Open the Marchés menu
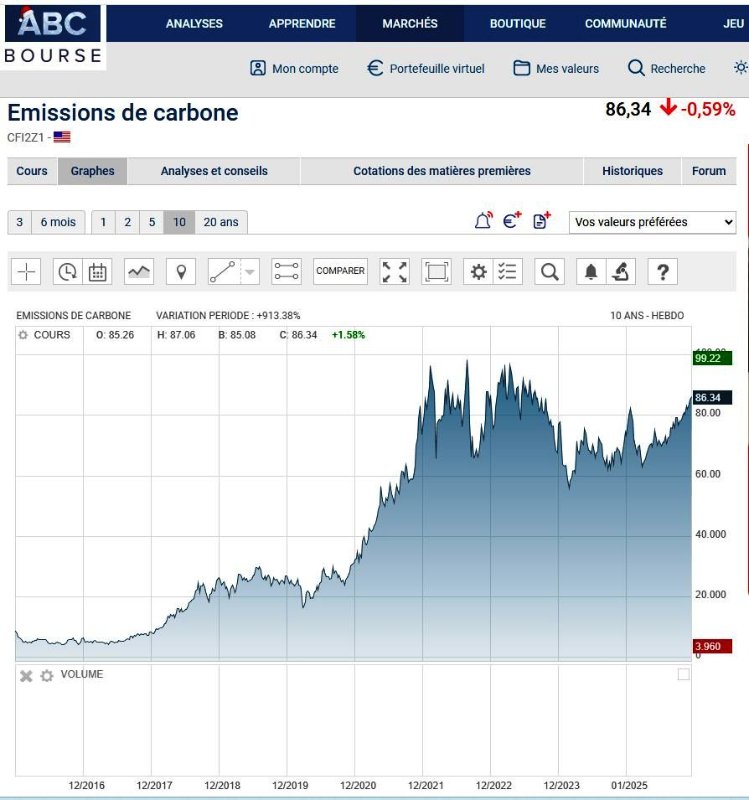This screenshot has width=749, height=800. (x=410, y=23)
